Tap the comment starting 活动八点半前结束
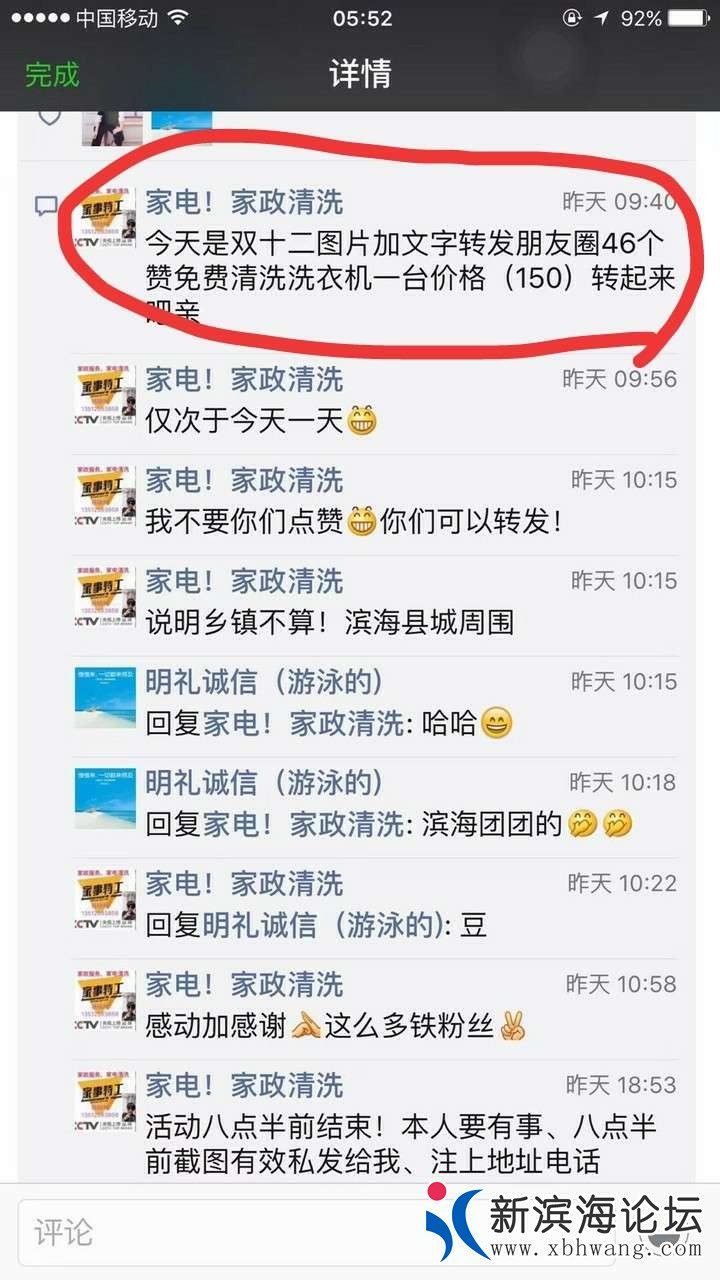This screenshot has width=720, height=1280. point(400,1145)
